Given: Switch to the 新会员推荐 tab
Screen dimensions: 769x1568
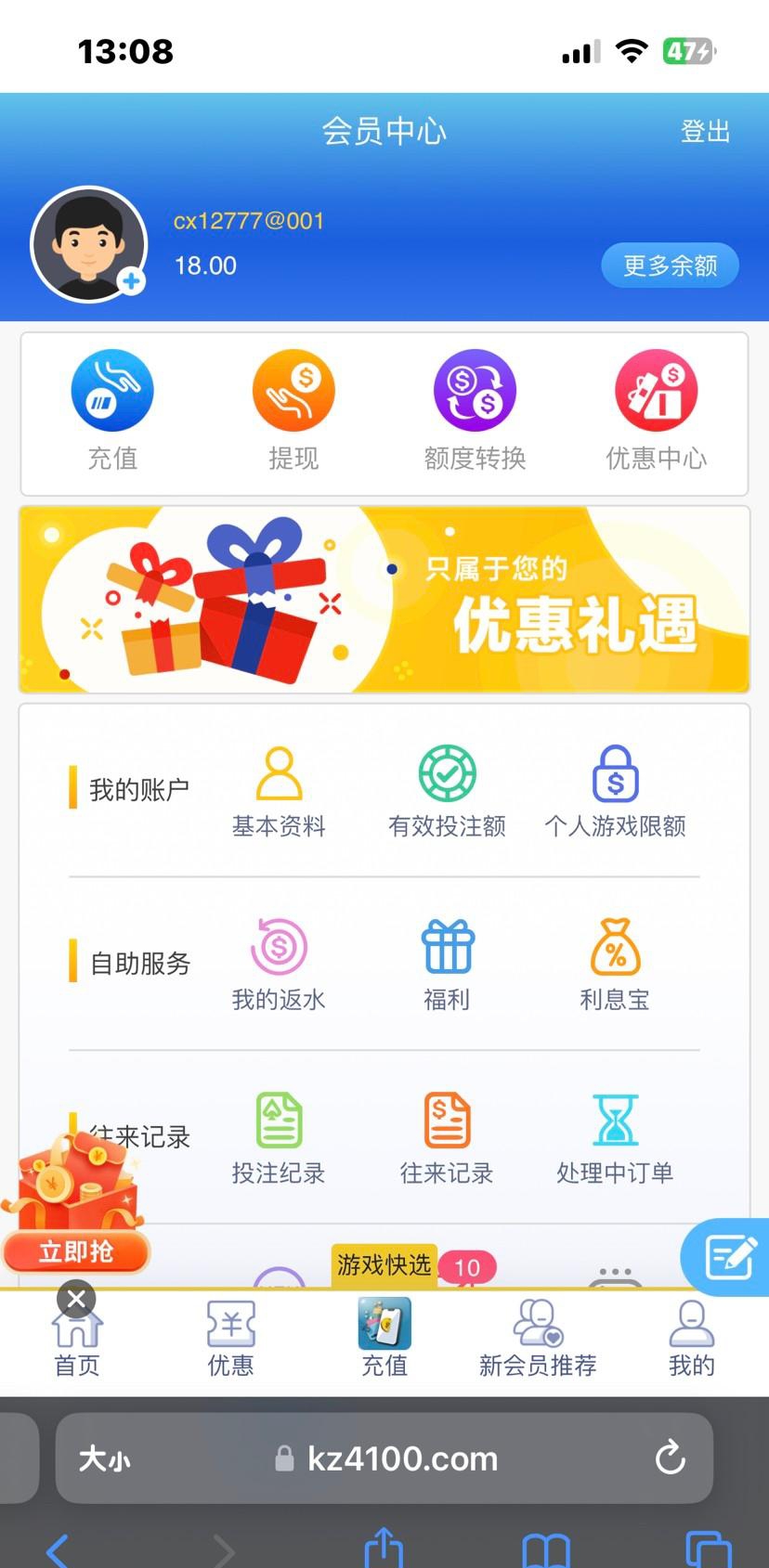Looking at the screenshot, I should pyautogui.click(x=538, y=1338).
